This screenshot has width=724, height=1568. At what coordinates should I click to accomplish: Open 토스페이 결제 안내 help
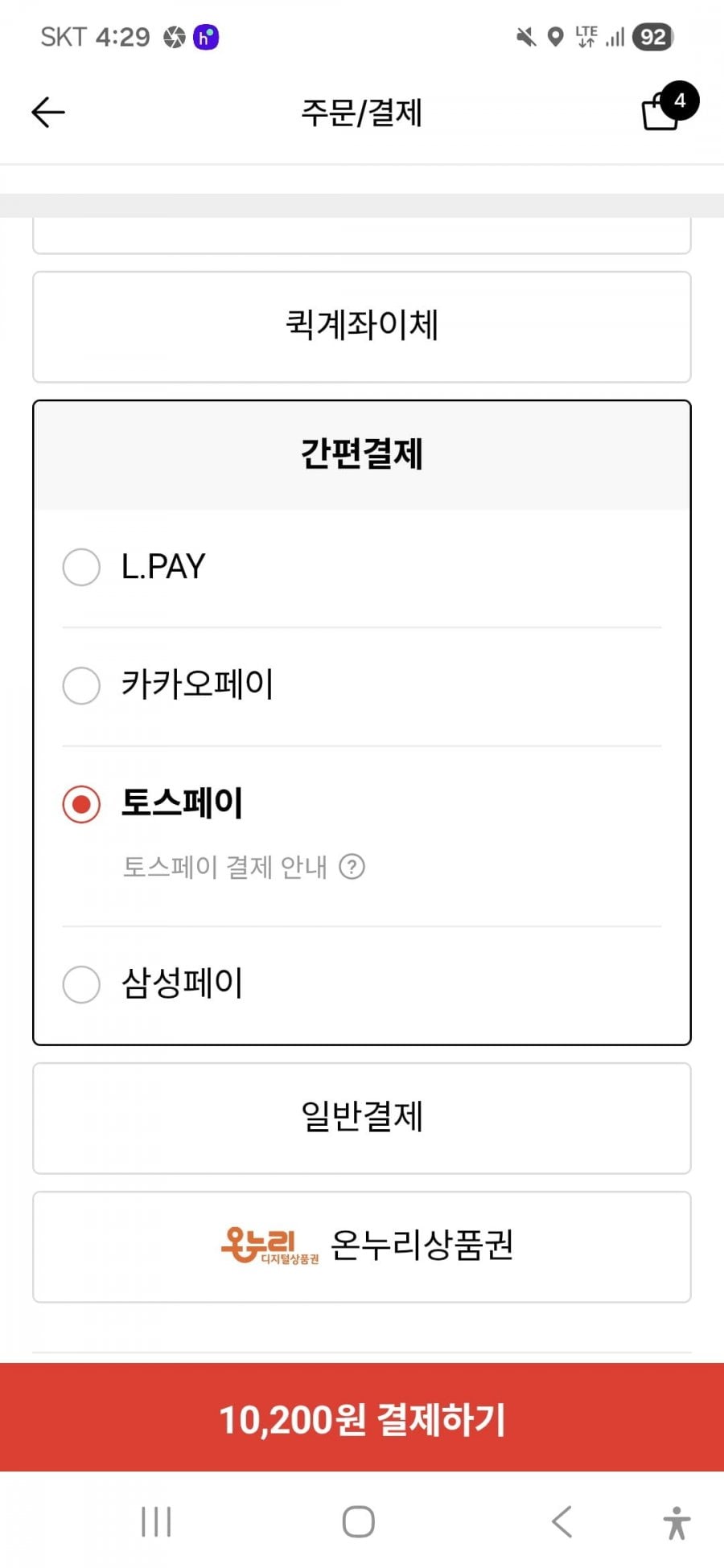(x=352, y=867)
